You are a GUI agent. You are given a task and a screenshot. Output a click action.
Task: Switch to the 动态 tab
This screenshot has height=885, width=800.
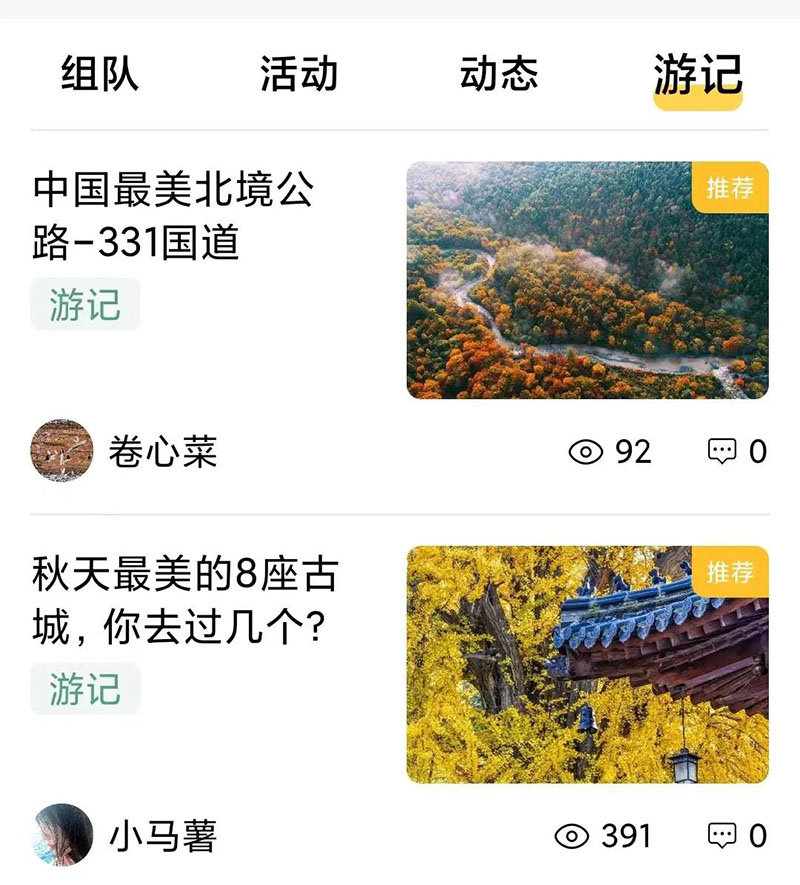(x=499, y=75)
